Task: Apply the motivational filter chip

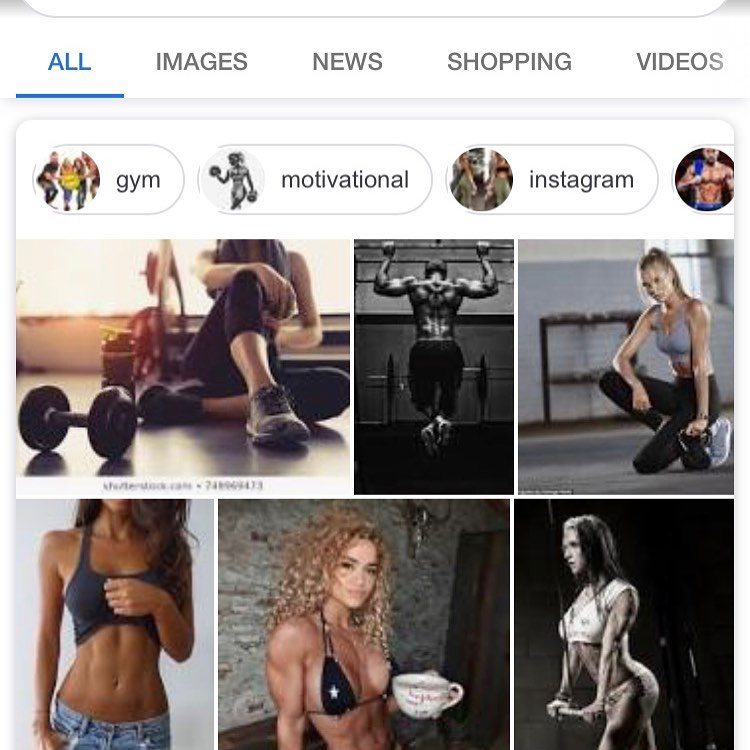Action: tap(316, 180)
